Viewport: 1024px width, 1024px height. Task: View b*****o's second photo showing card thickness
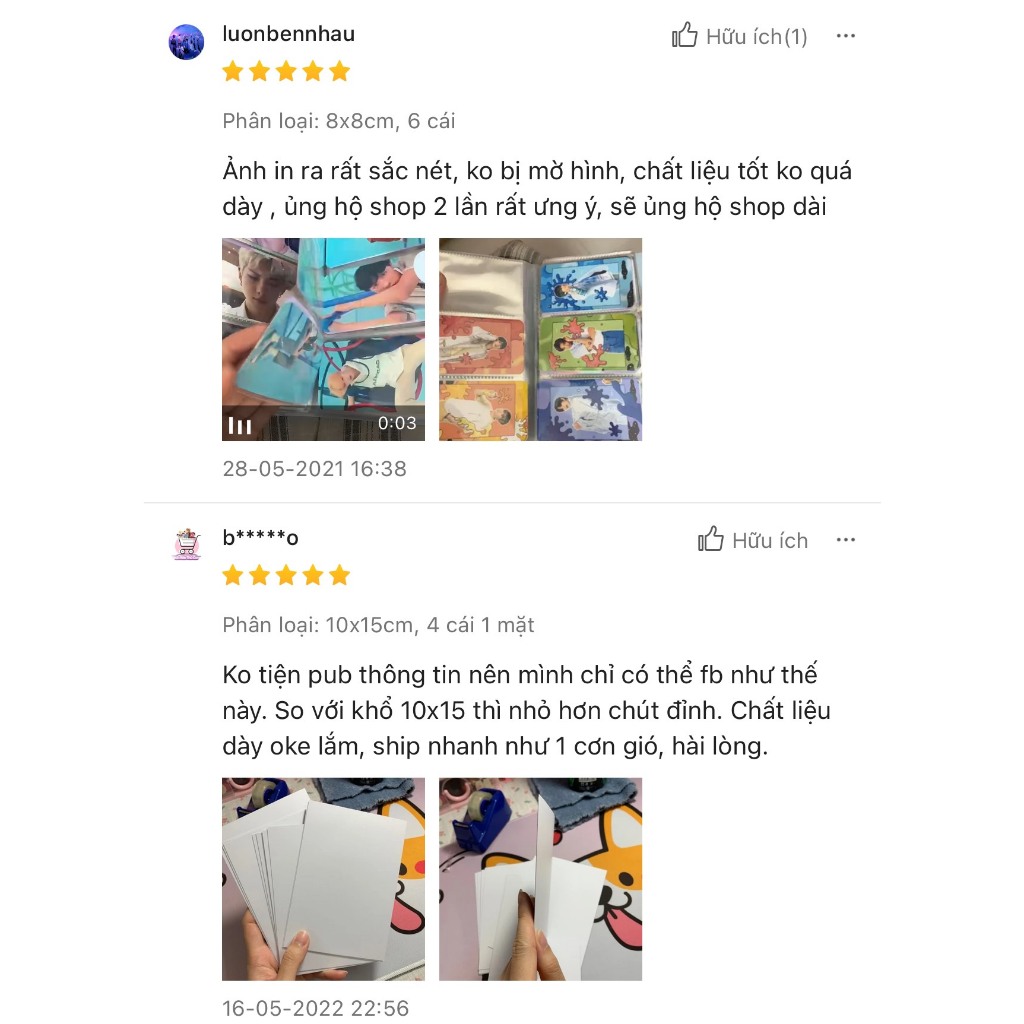pos(540,879)
